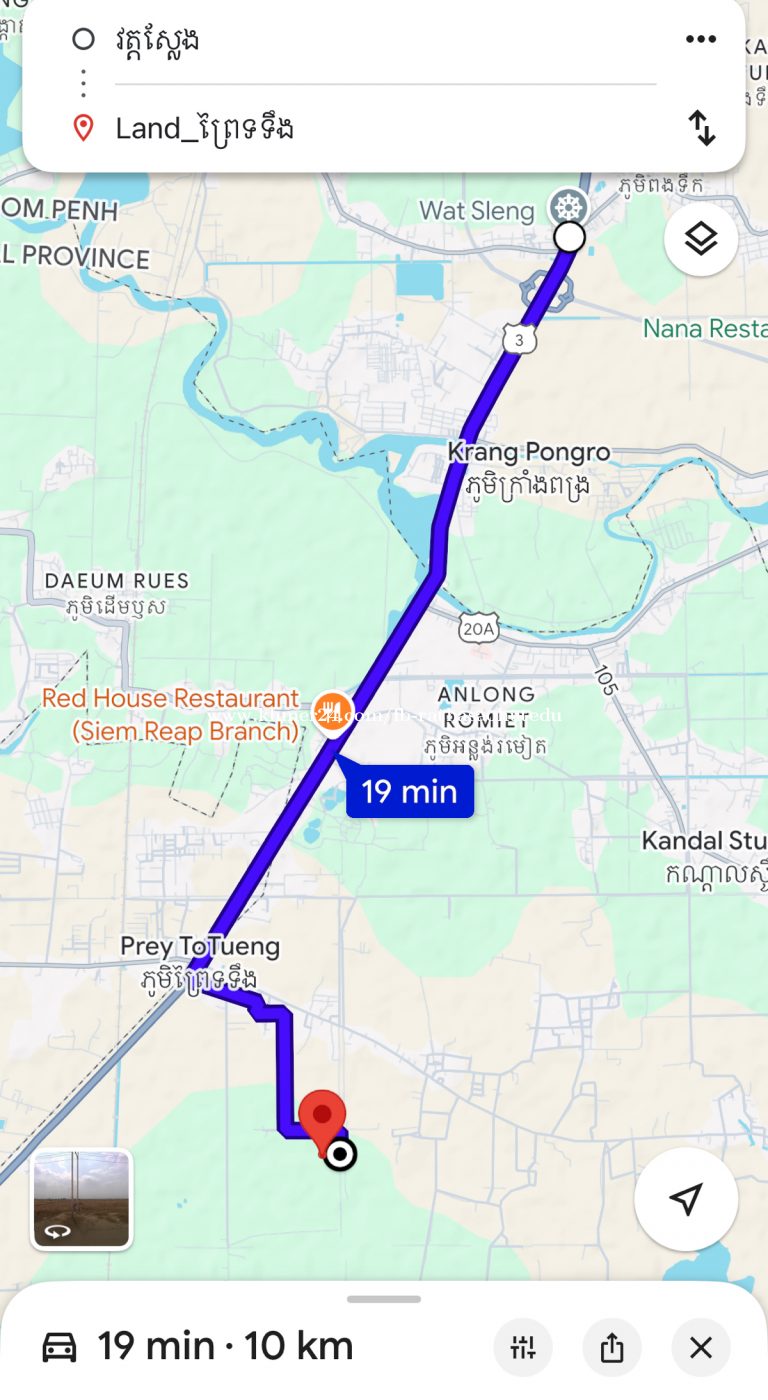Open the Street View thumbnail
Image resolution: width=768 pixels, height=1400 pixels.
[81, 1200]
